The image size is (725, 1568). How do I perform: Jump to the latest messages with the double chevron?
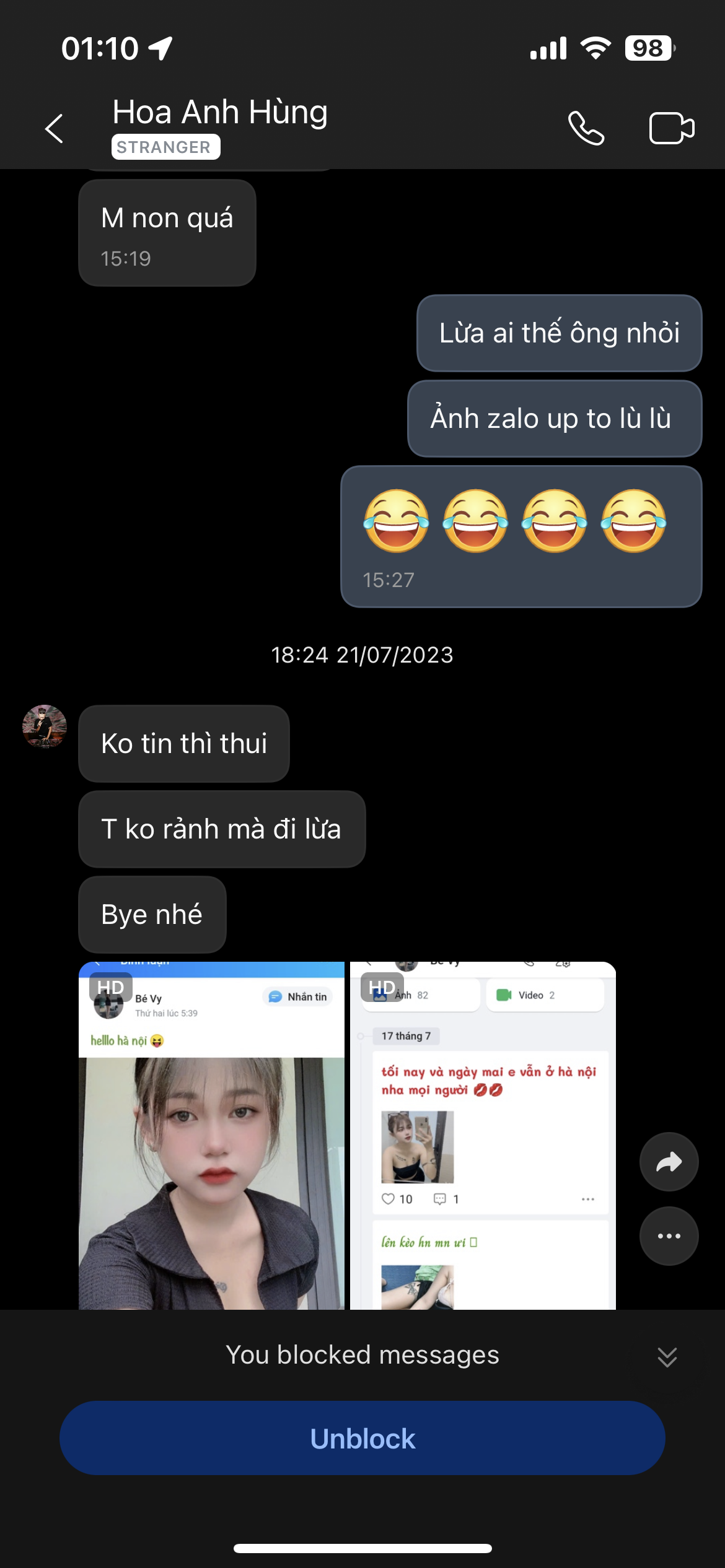coord(667,1357)
